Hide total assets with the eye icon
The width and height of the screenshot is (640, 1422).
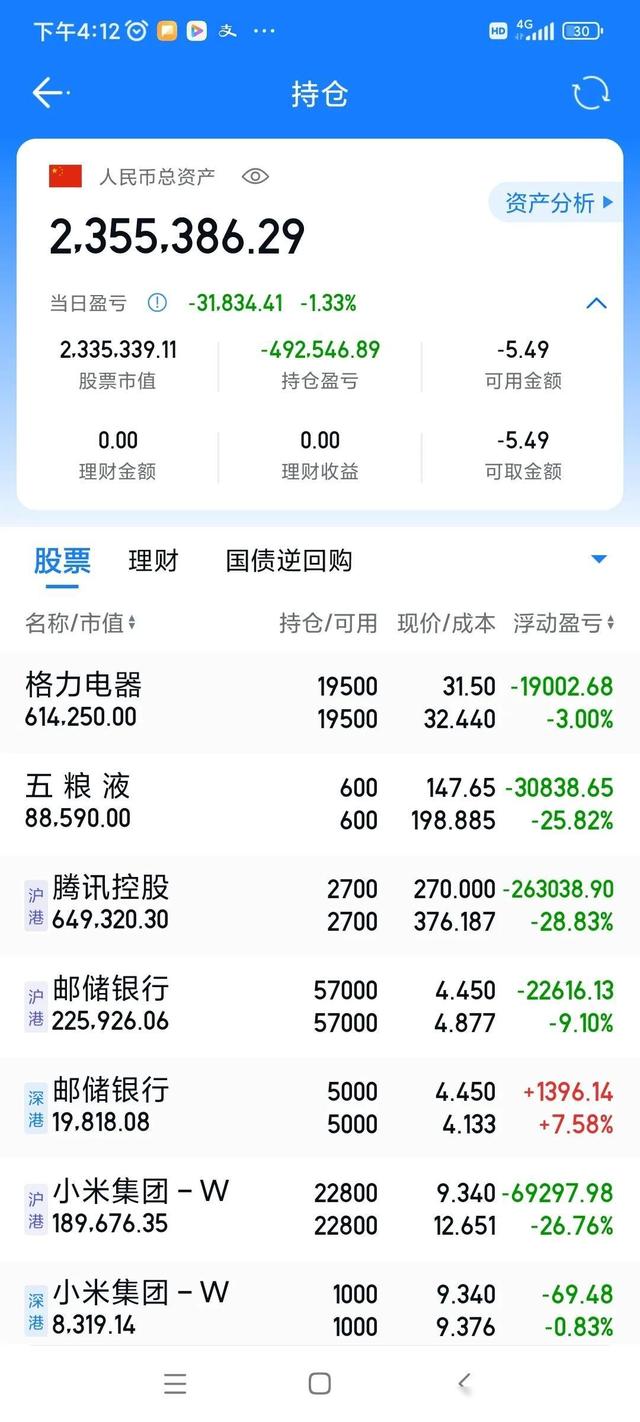(256, 177)
